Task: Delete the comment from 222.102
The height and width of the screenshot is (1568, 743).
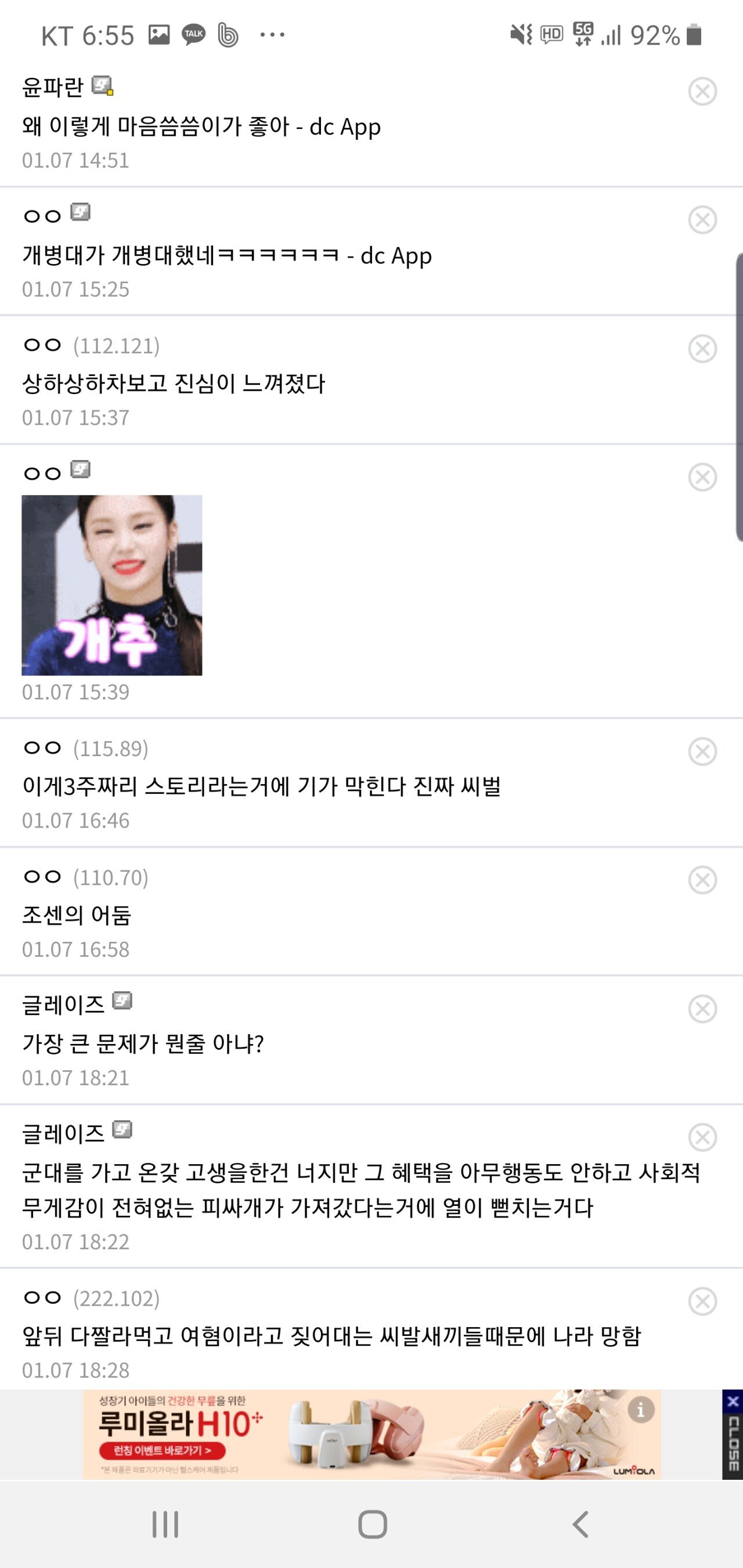Action: pyautogui.click(x=702, y=1302)
